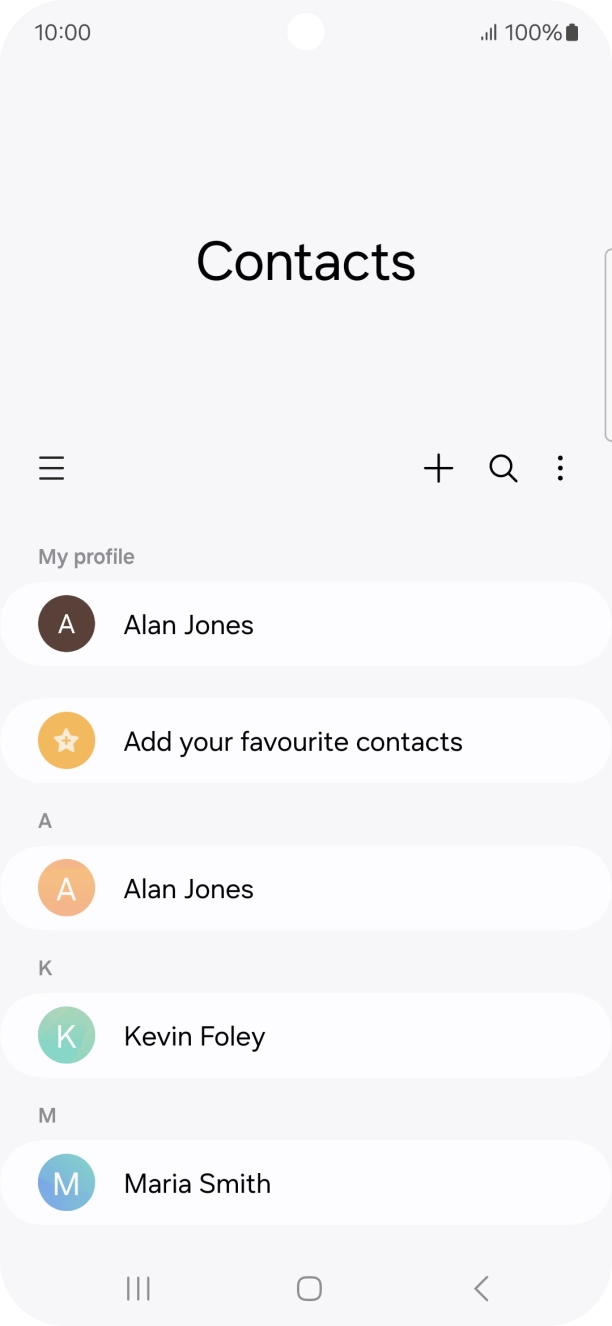
Task: Open the more options menu
Action: pos(560,468)
